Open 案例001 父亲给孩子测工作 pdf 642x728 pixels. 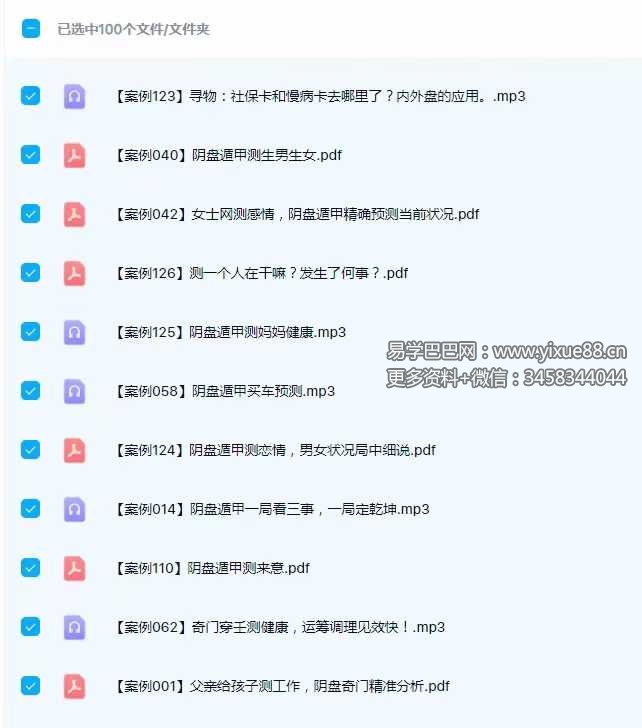pyautogui.click(x=282, y=686)
